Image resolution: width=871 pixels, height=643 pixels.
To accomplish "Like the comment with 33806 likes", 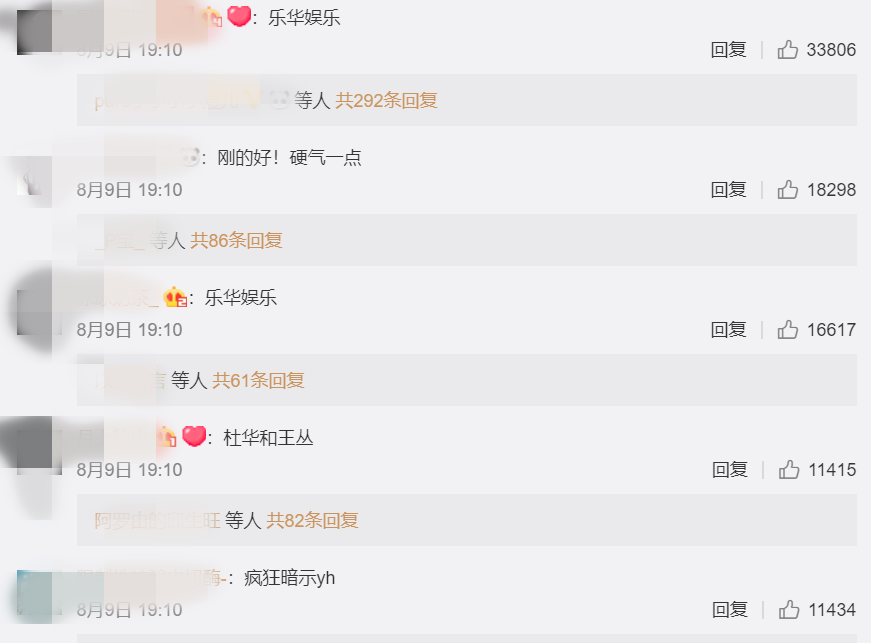I will [788, 50].
